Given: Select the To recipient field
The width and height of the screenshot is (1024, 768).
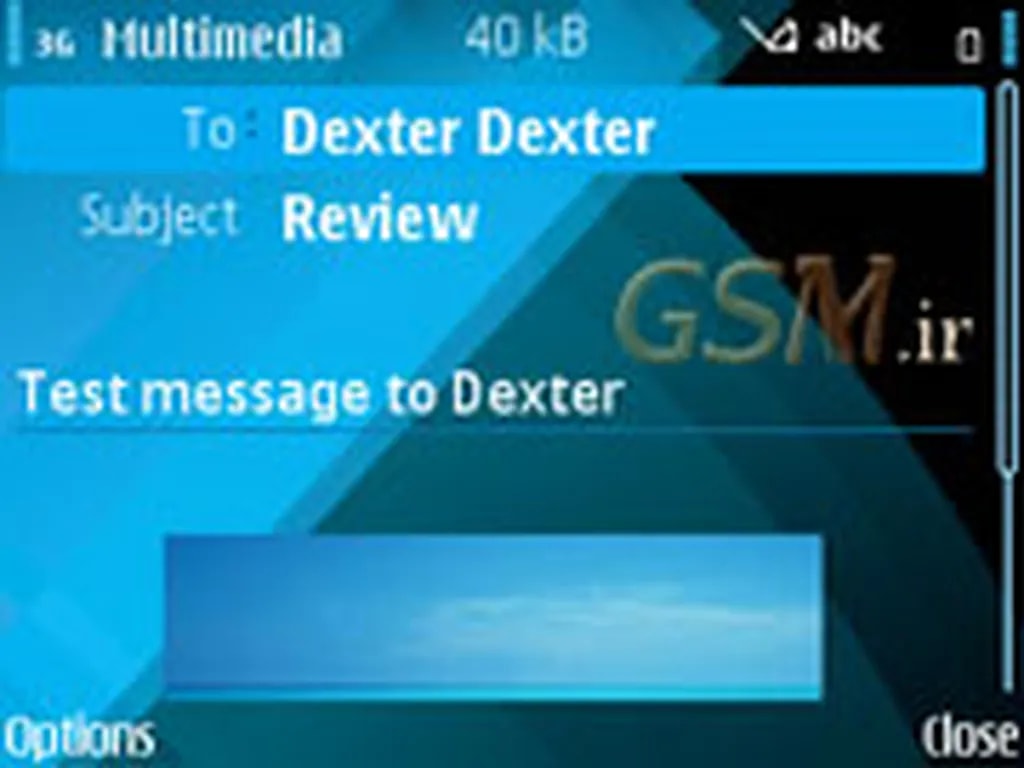Looking at the screenshot, I should (x=495, y=131).
